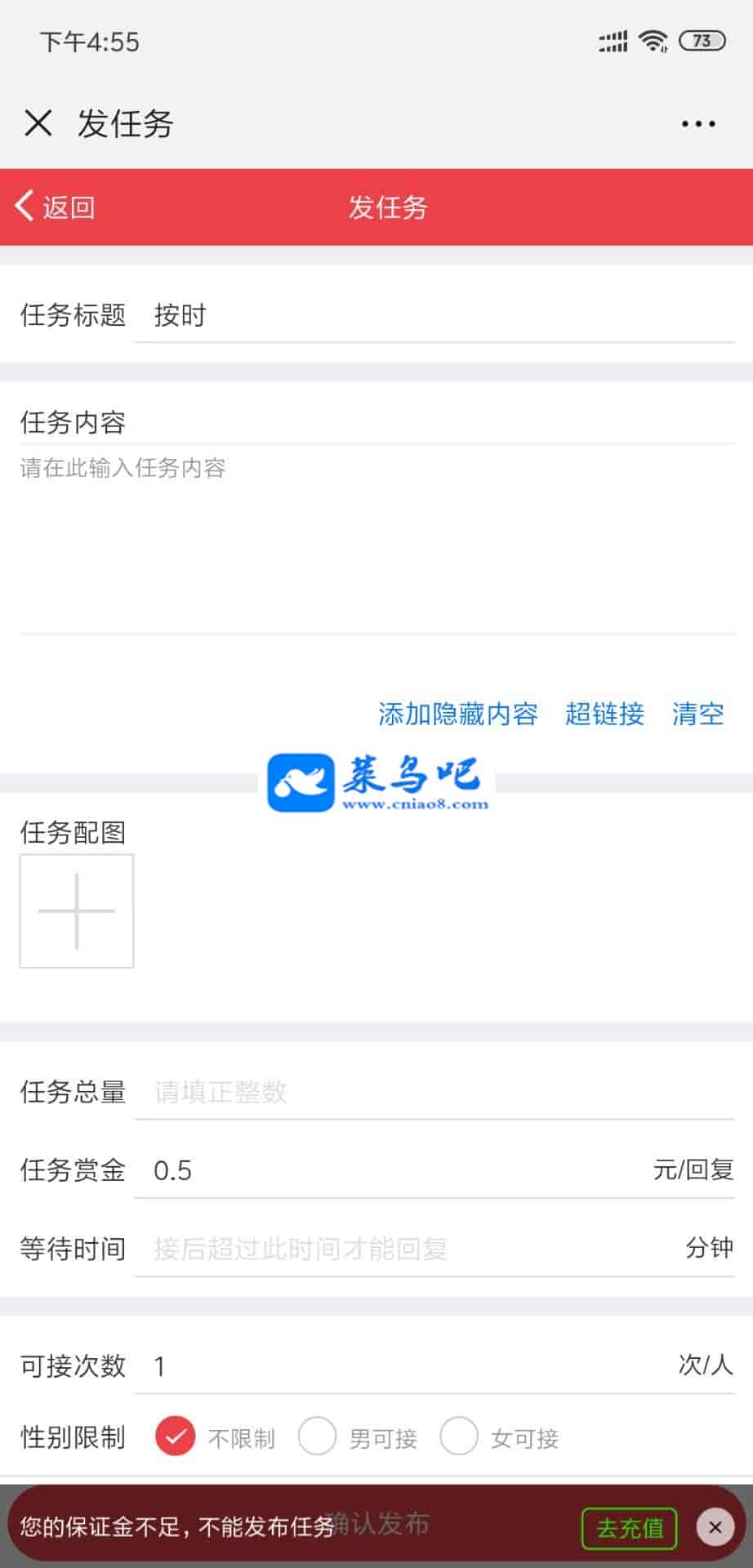Dismiss the 保证金不足 warning banner
The image size is (753, 1568).
(x=715, y=1527)
